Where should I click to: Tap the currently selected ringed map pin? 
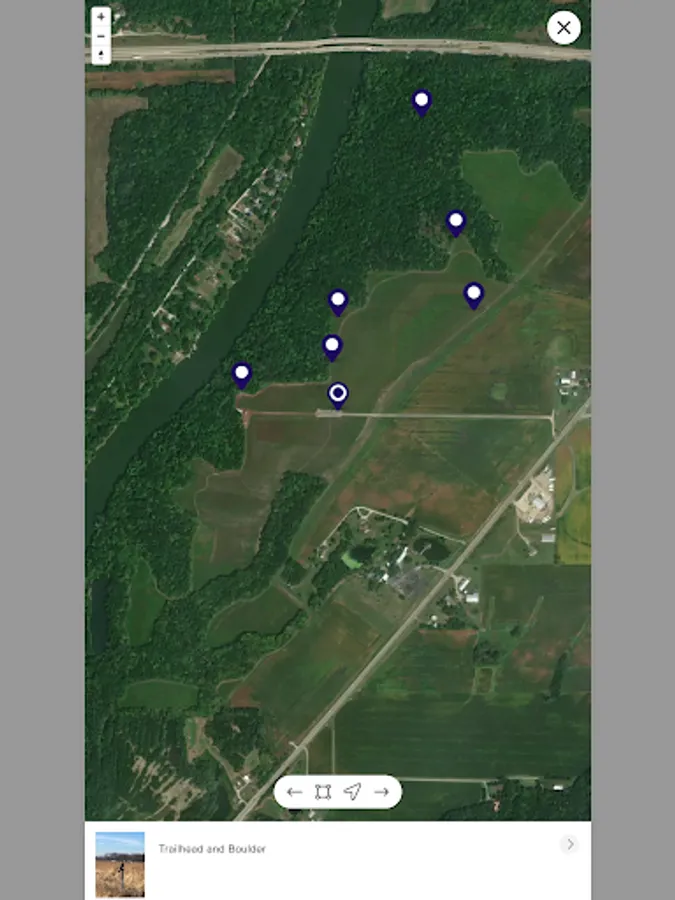coord(338,394)
